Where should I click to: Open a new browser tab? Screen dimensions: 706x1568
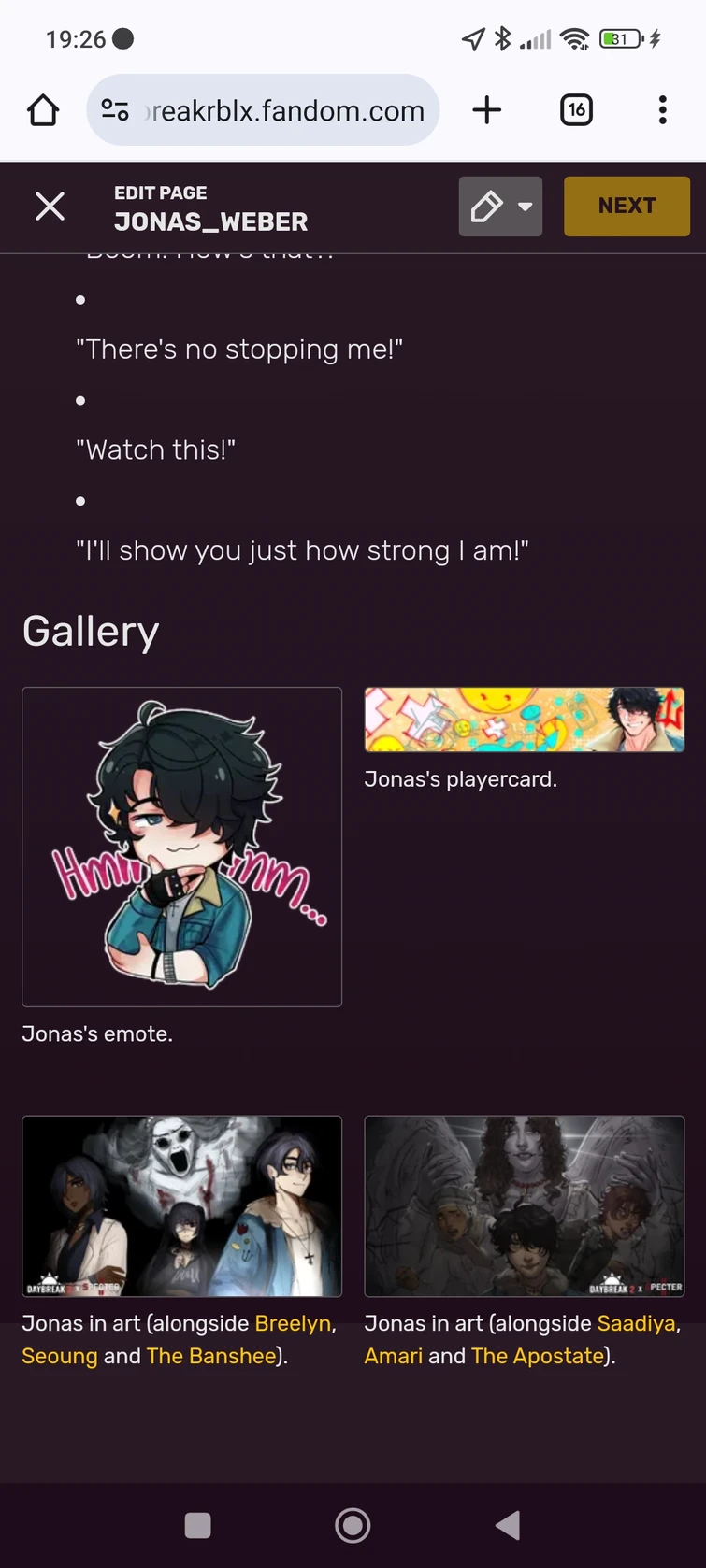pyautogui.click(x=487, y=110)
